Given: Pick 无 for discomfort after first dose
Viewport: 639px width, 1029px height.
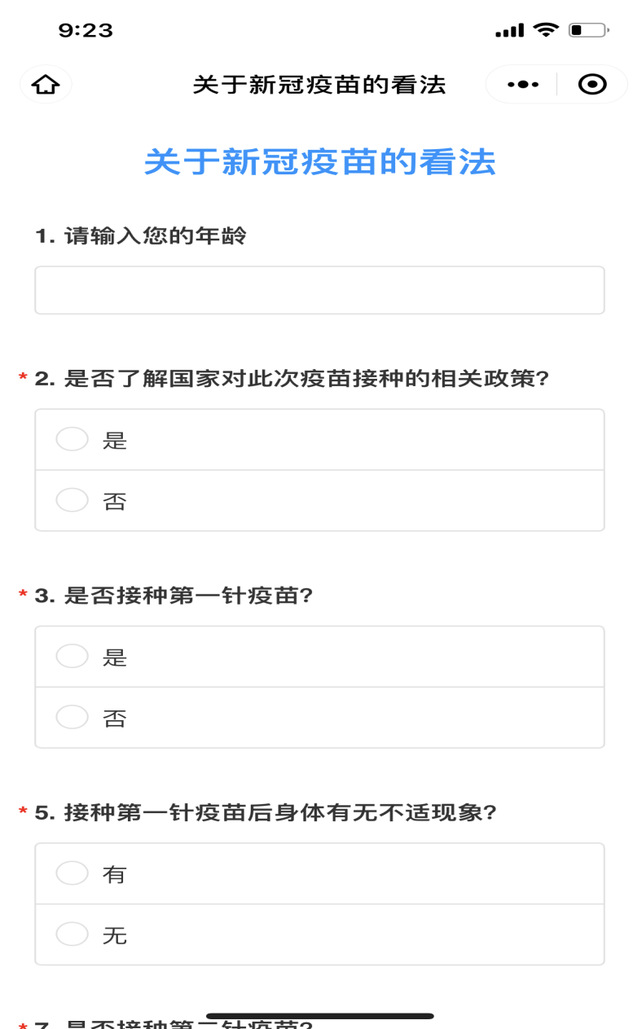Looking at the screenshot, I should pyautogui.click(x=73, y=935).
